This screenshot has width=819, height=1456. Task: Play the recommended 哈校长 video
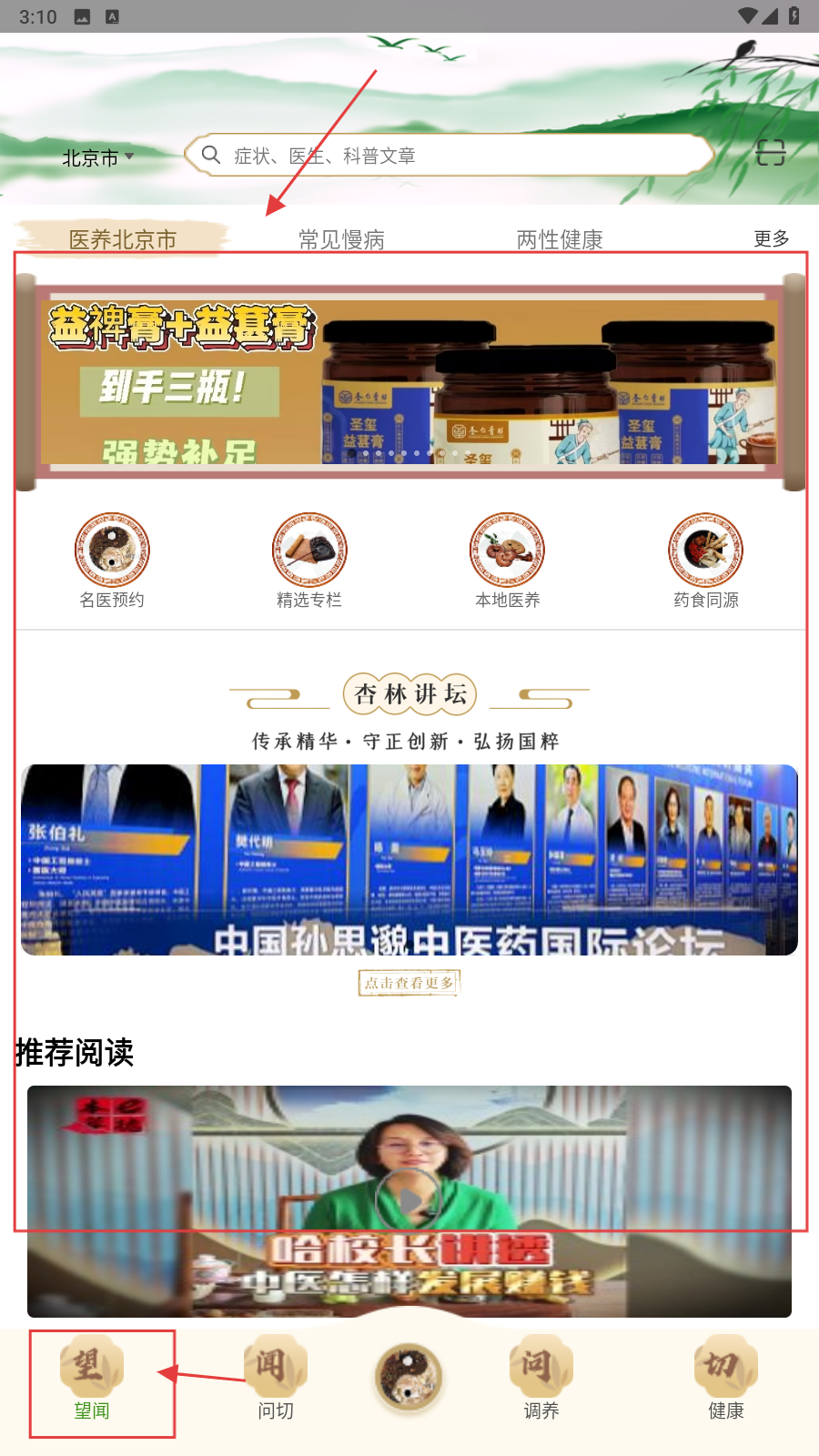pyautogui.click(x=409, y=1201)
